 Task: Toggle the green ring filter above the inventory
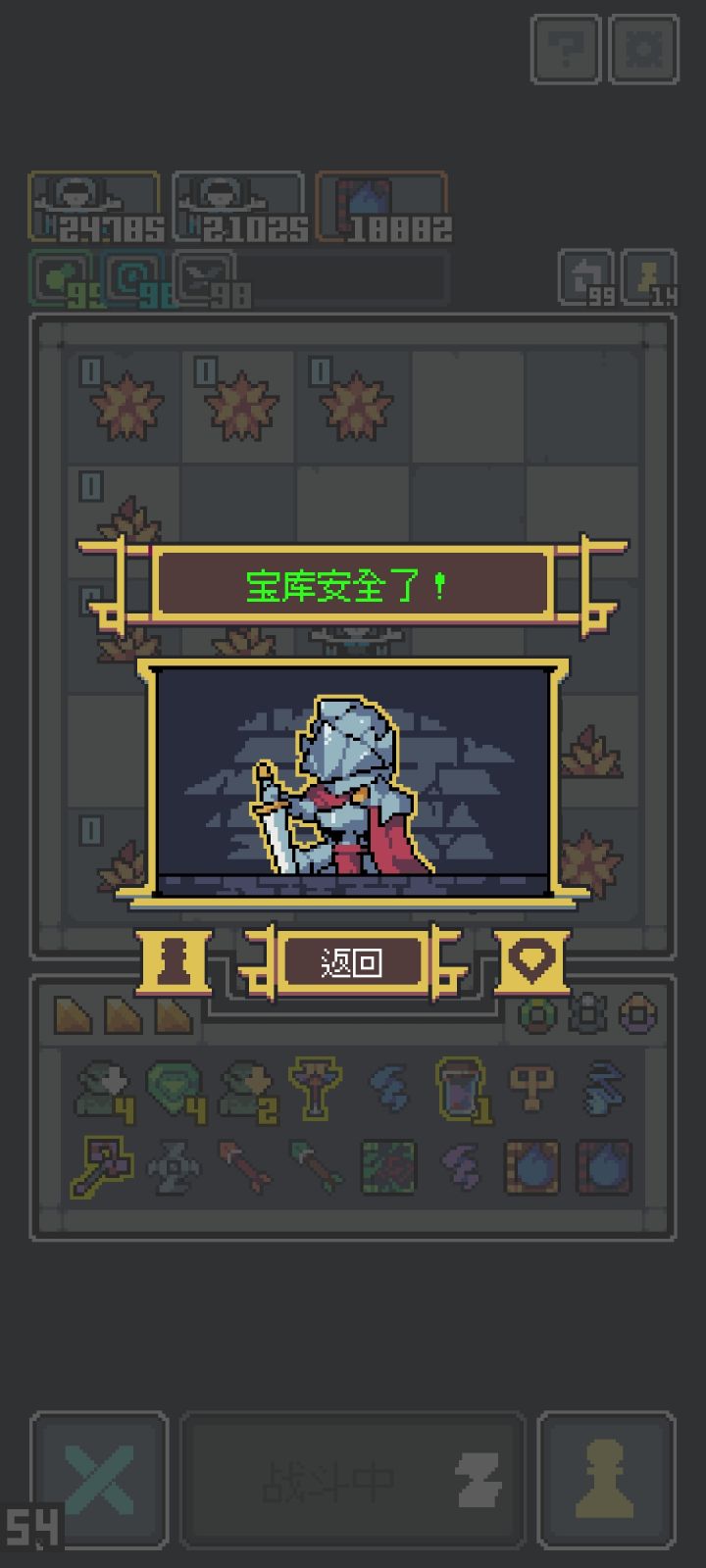(x=537, y=1016)
